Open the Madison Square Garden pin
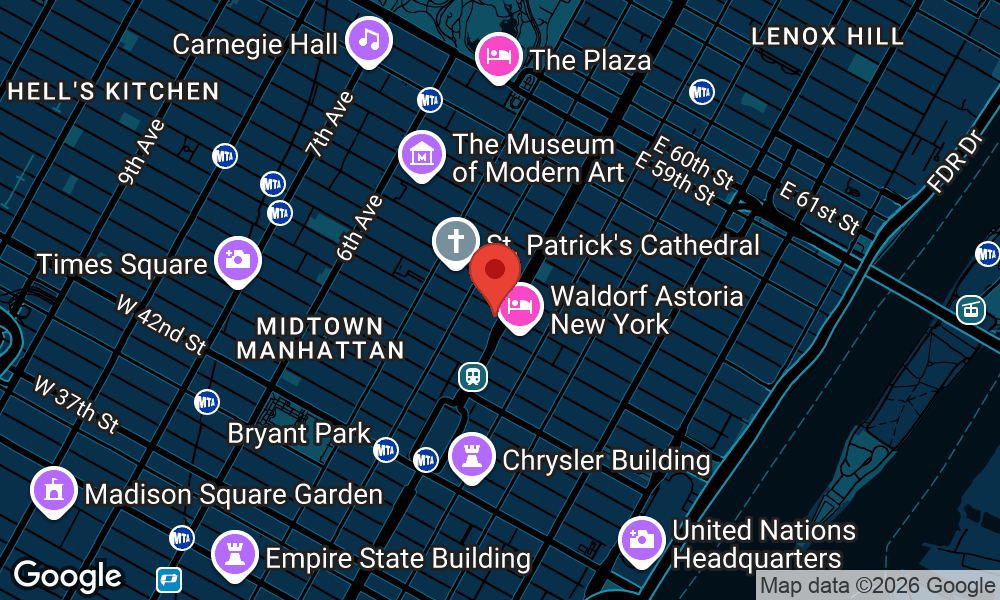This screenshot has width=1000, height=600. pos(54,492)
